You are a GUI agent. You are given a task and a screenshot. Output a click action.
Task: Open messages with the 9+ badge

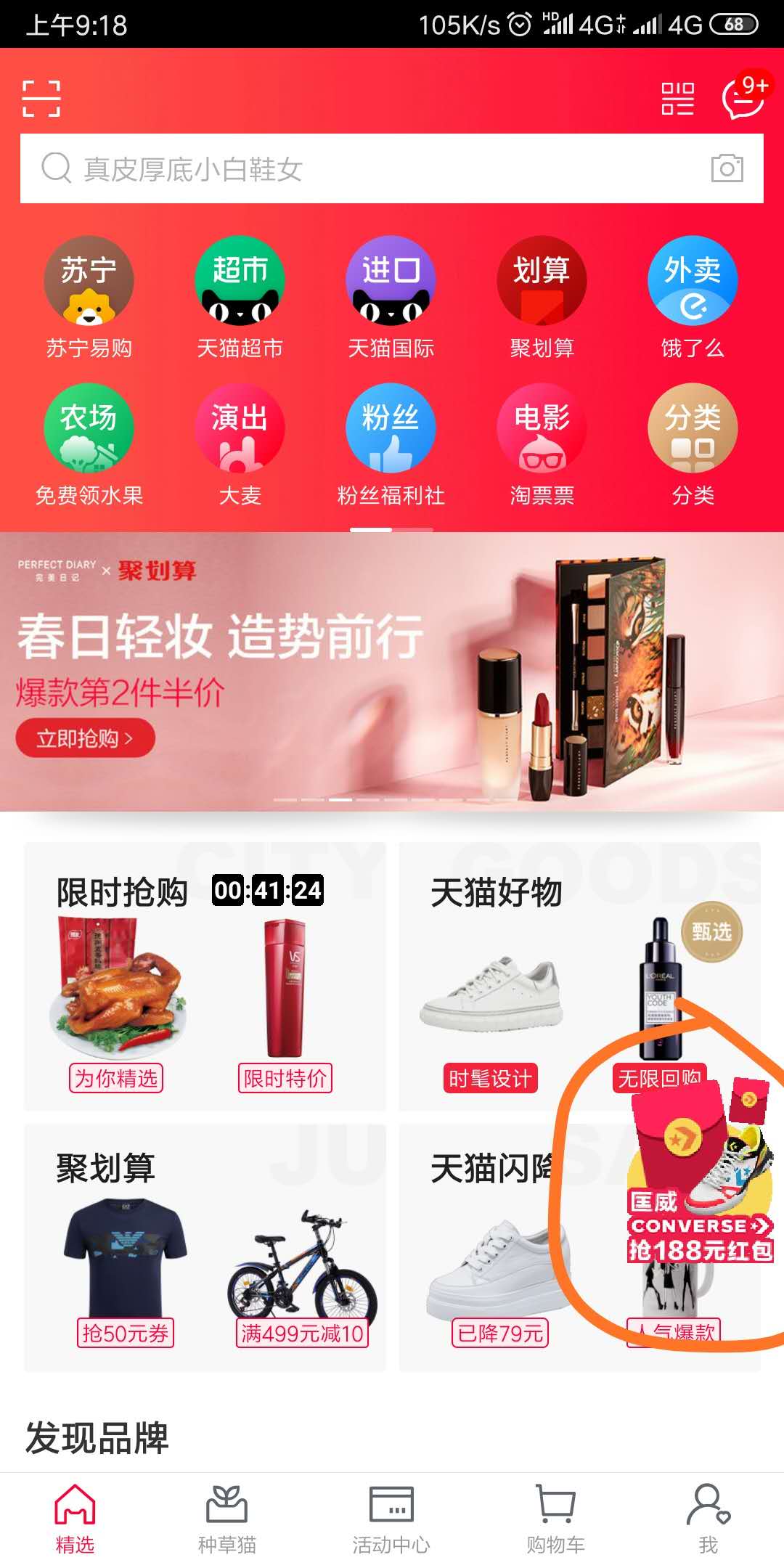point(743,98)
